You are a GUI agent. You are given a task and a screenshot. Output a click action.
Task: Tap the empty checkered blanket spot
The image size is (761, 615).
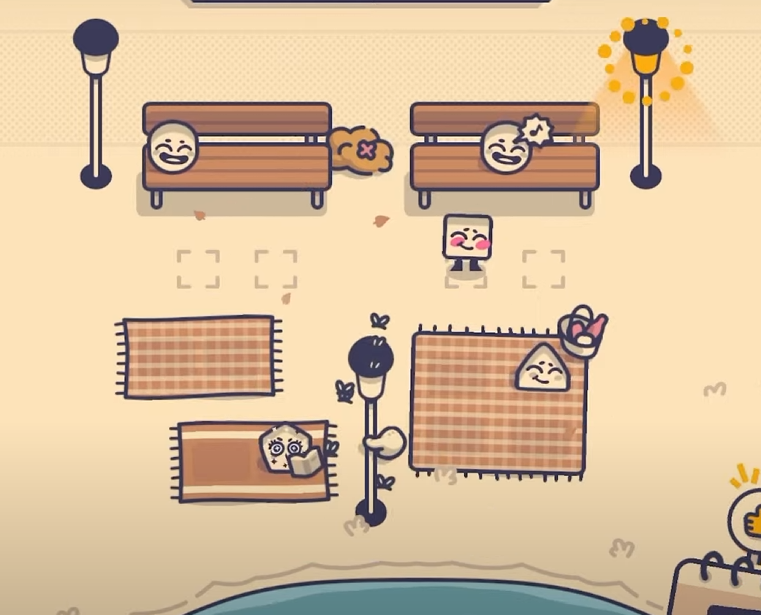(199, 356)
